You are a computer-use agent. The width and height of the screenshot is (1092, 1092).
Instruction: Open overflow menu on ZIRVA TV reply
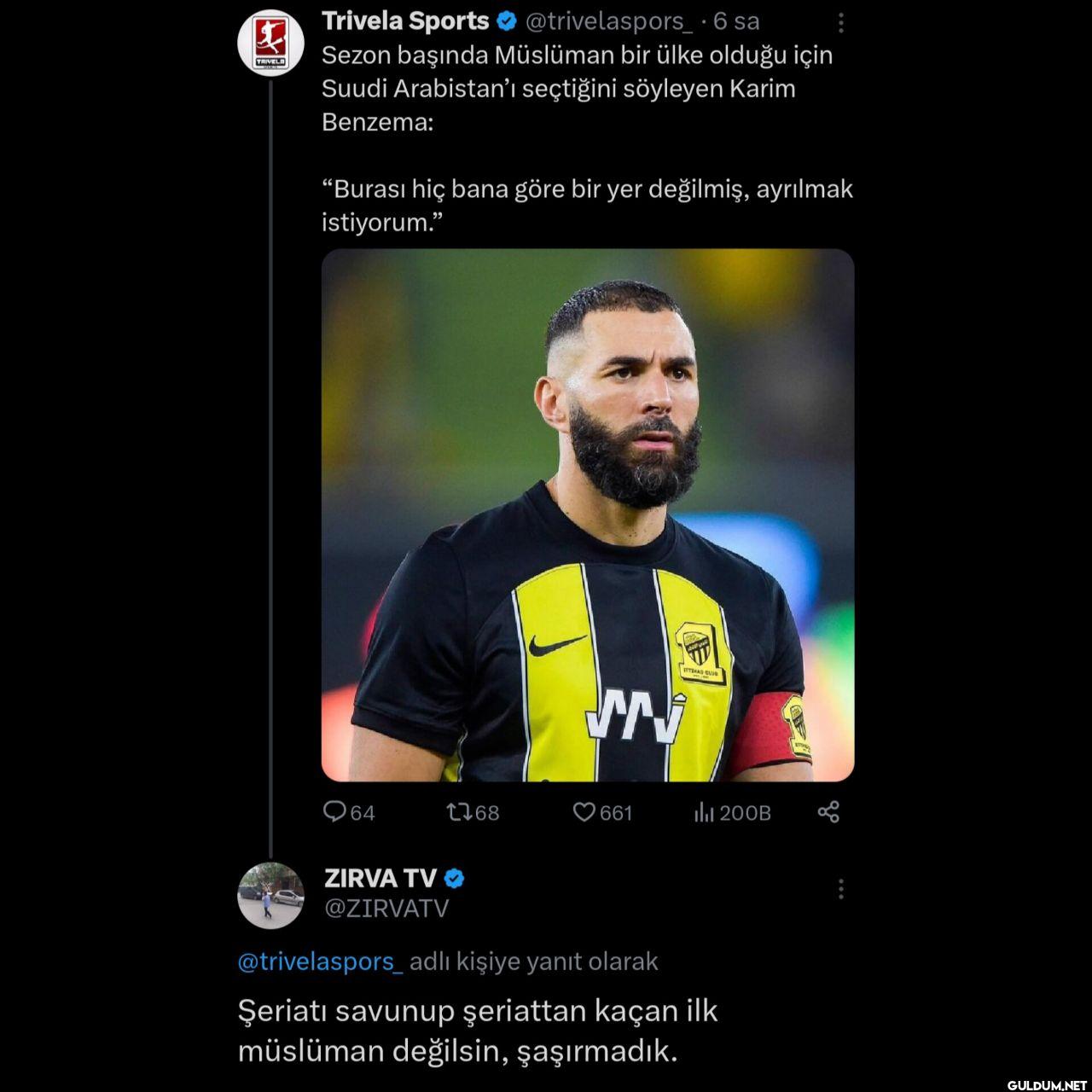click(x=840, y=889)
